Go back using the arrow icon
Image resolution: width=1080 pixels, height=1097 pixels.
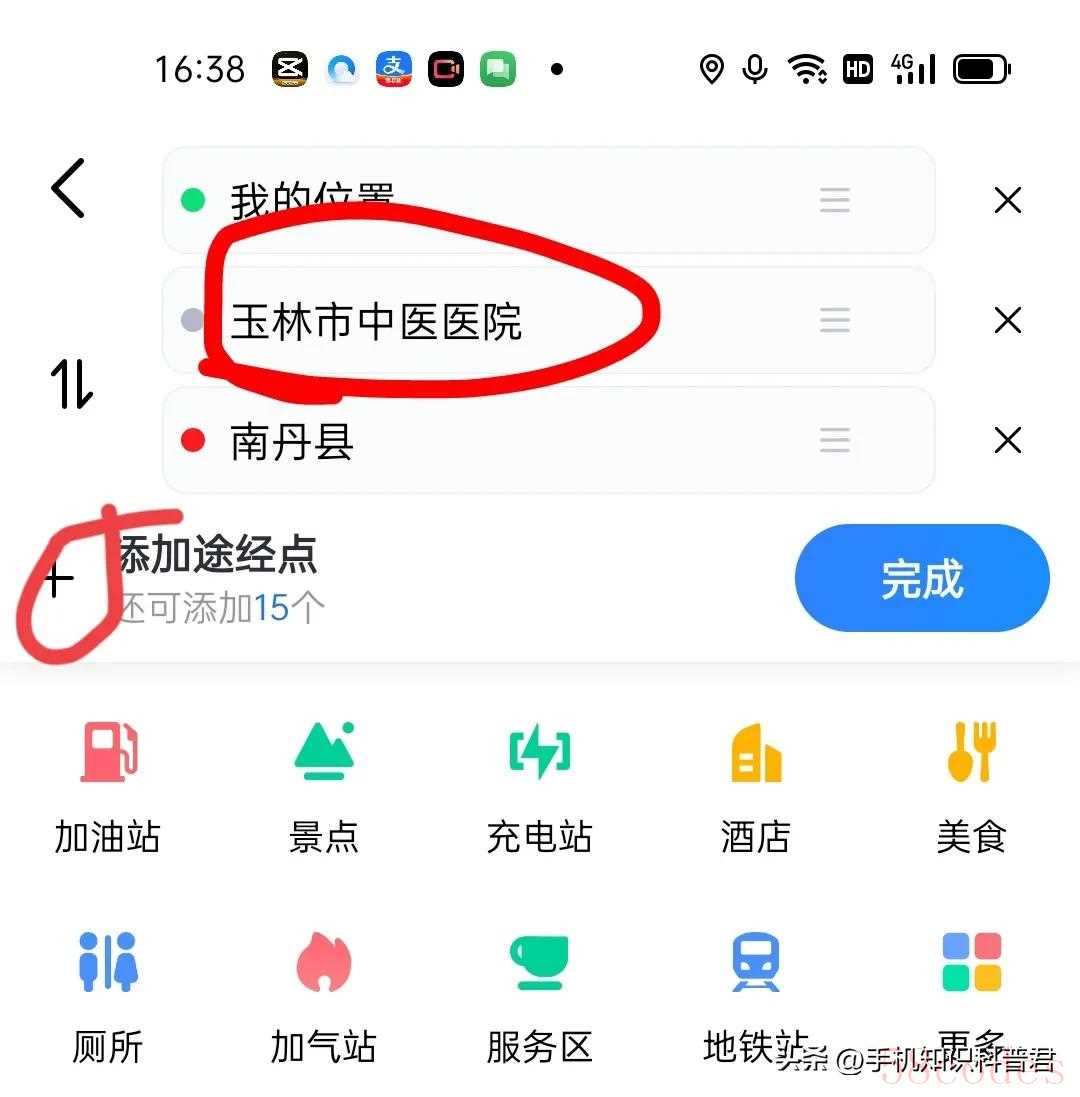68,188
